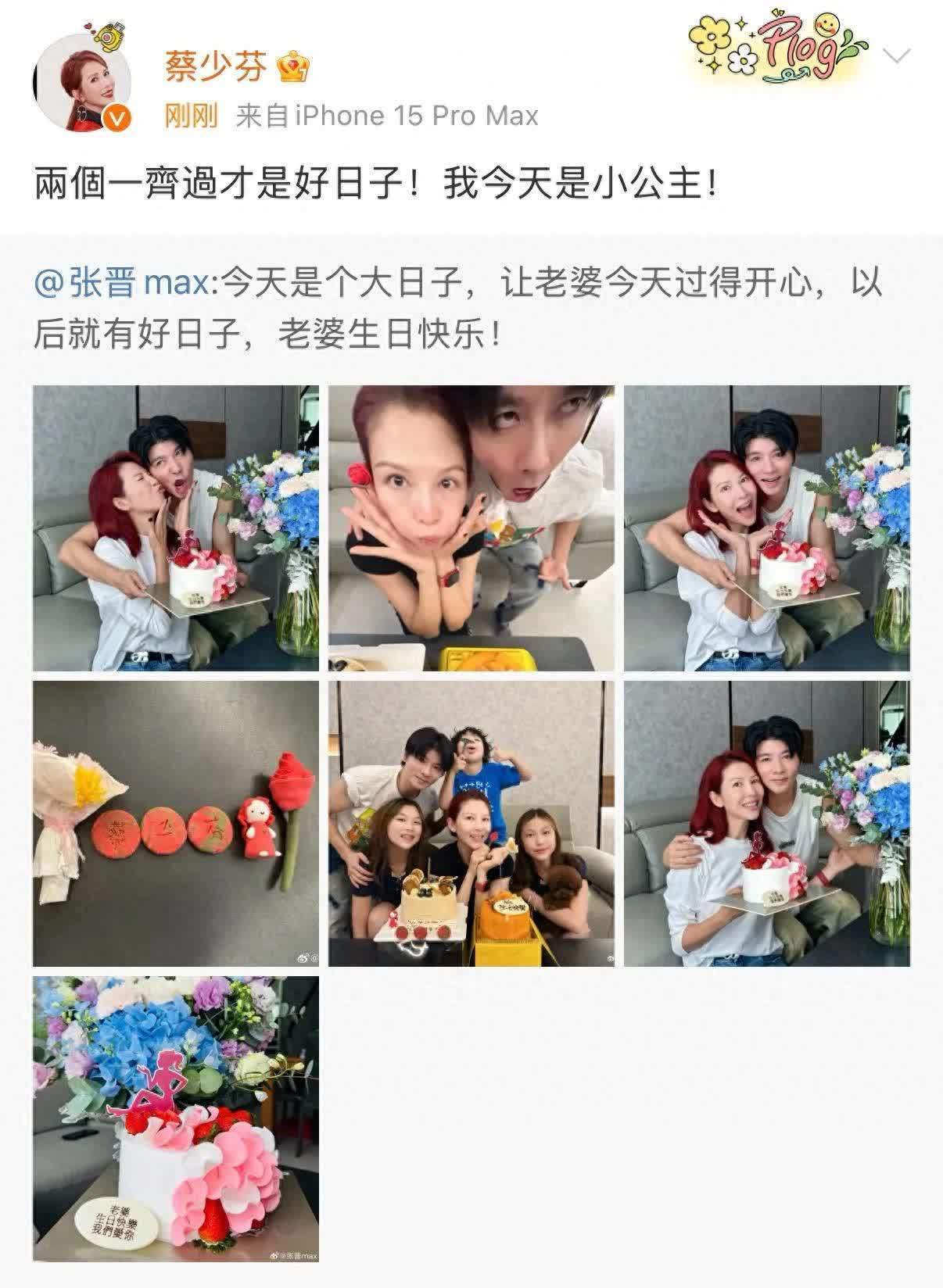943x1288 pixels.
Task: Open the photo of her kissing his cheek
Action: click(176, 528)
